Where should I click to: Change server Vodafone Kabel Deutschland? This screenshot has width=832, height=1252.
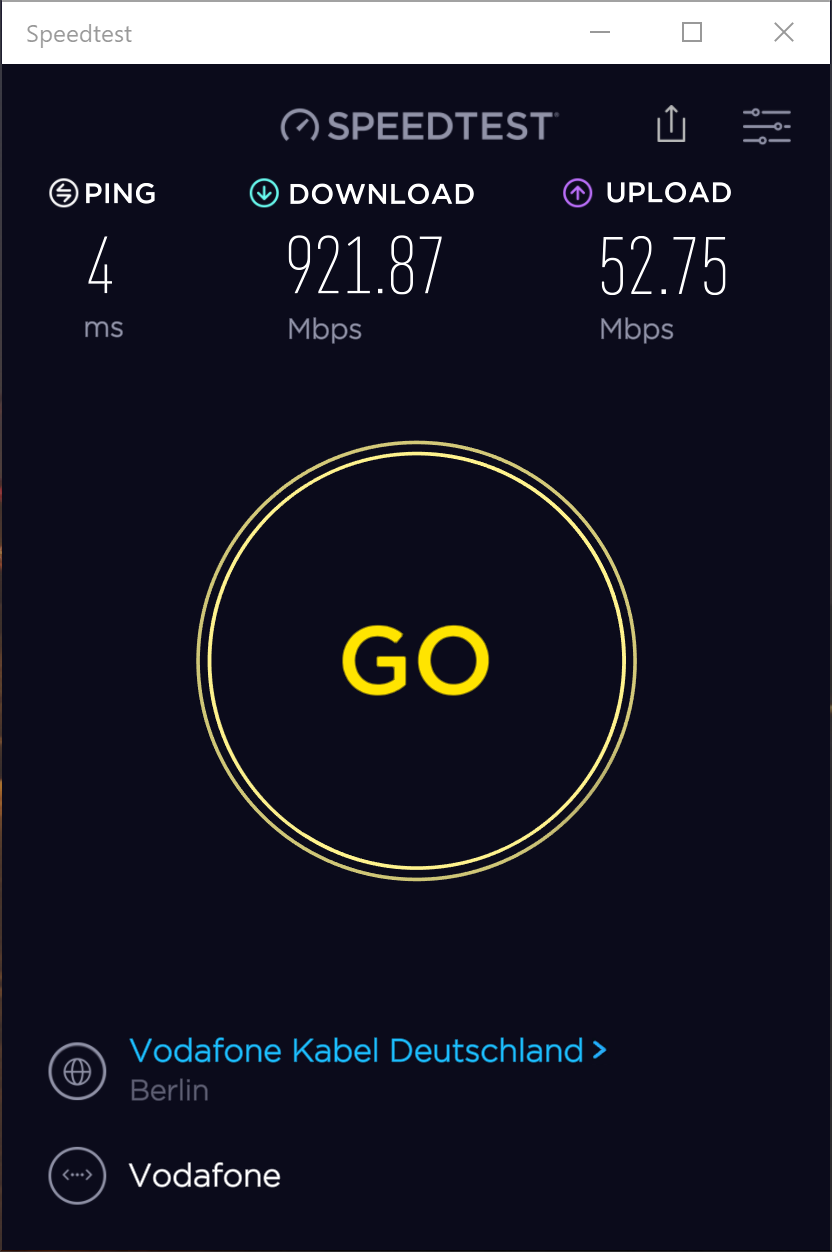coord(368,1051)
